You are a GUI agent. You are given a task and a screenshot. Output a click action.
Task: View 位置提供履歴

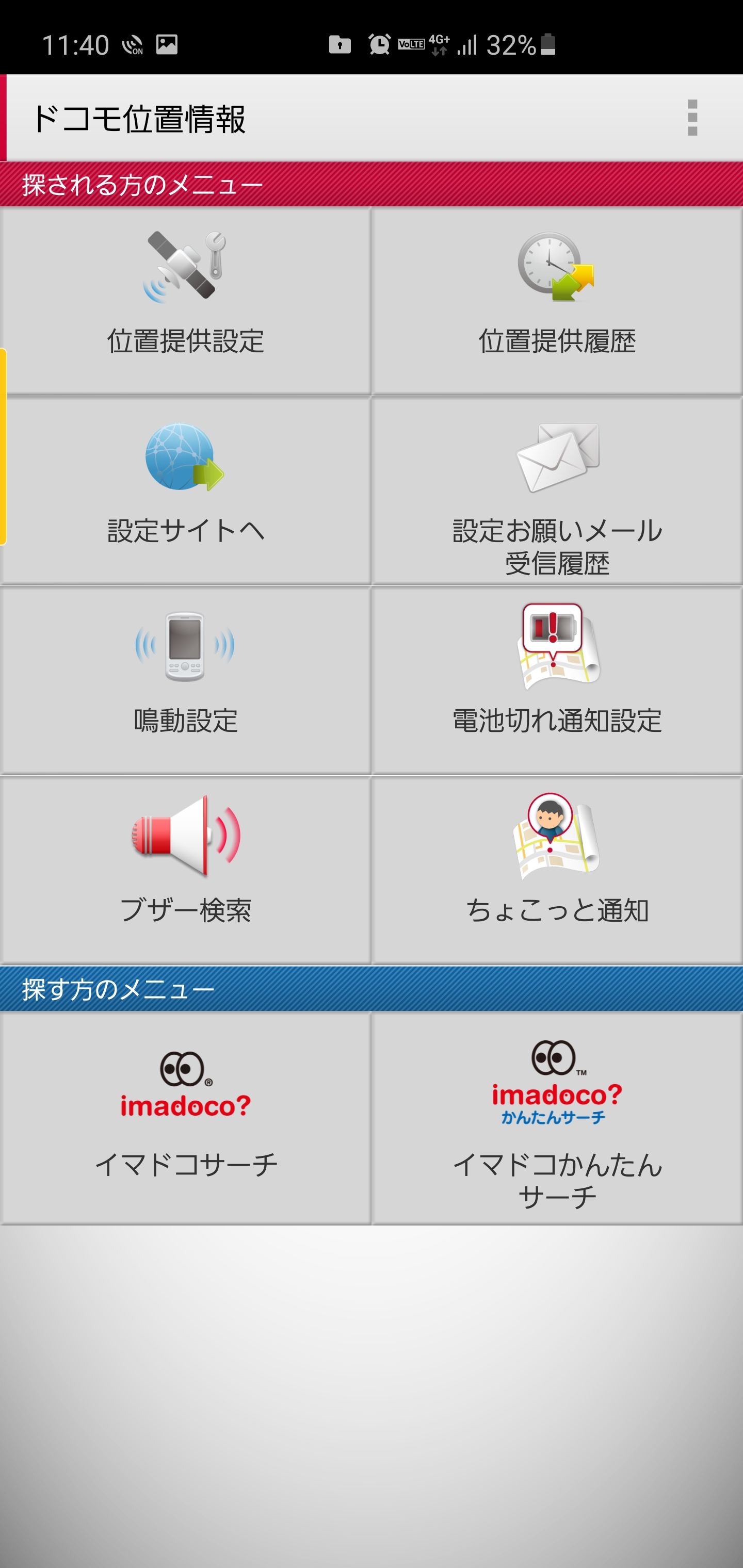(557, 301)
